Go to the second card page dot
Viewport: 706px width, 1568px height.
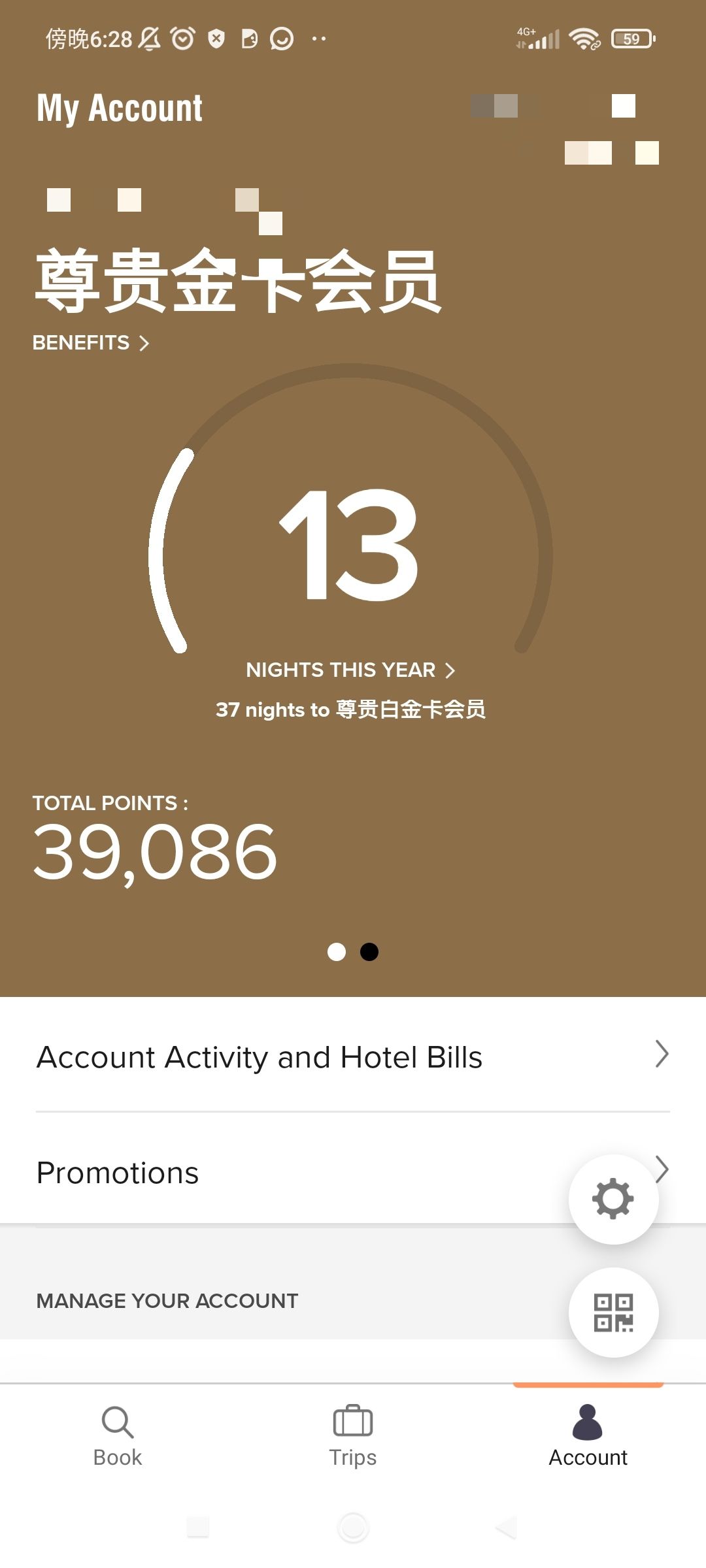tap(369, 952)
